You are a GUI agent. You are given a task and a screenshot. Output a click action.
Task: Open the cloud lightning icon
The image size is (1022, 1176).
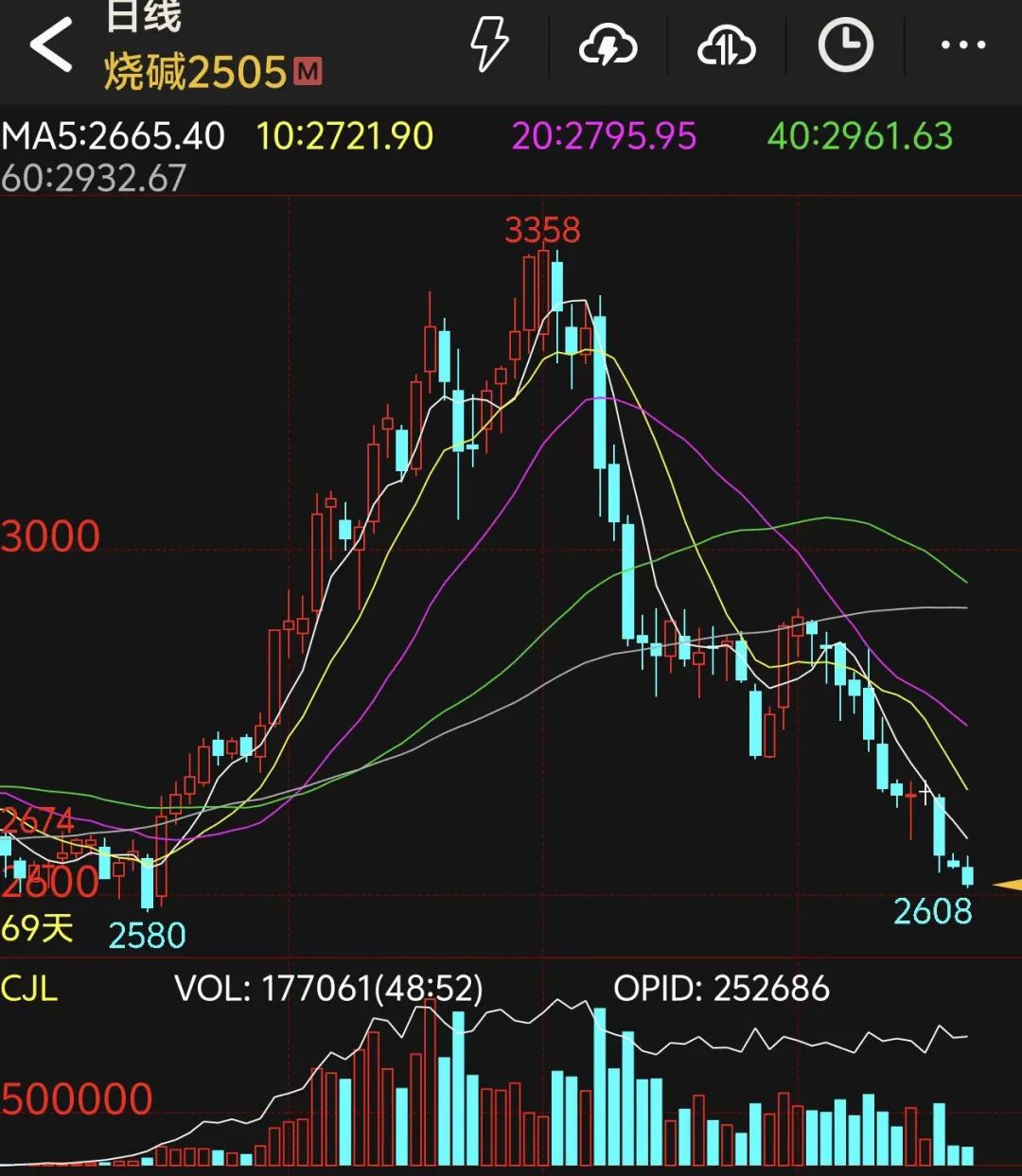pos(608,44)
